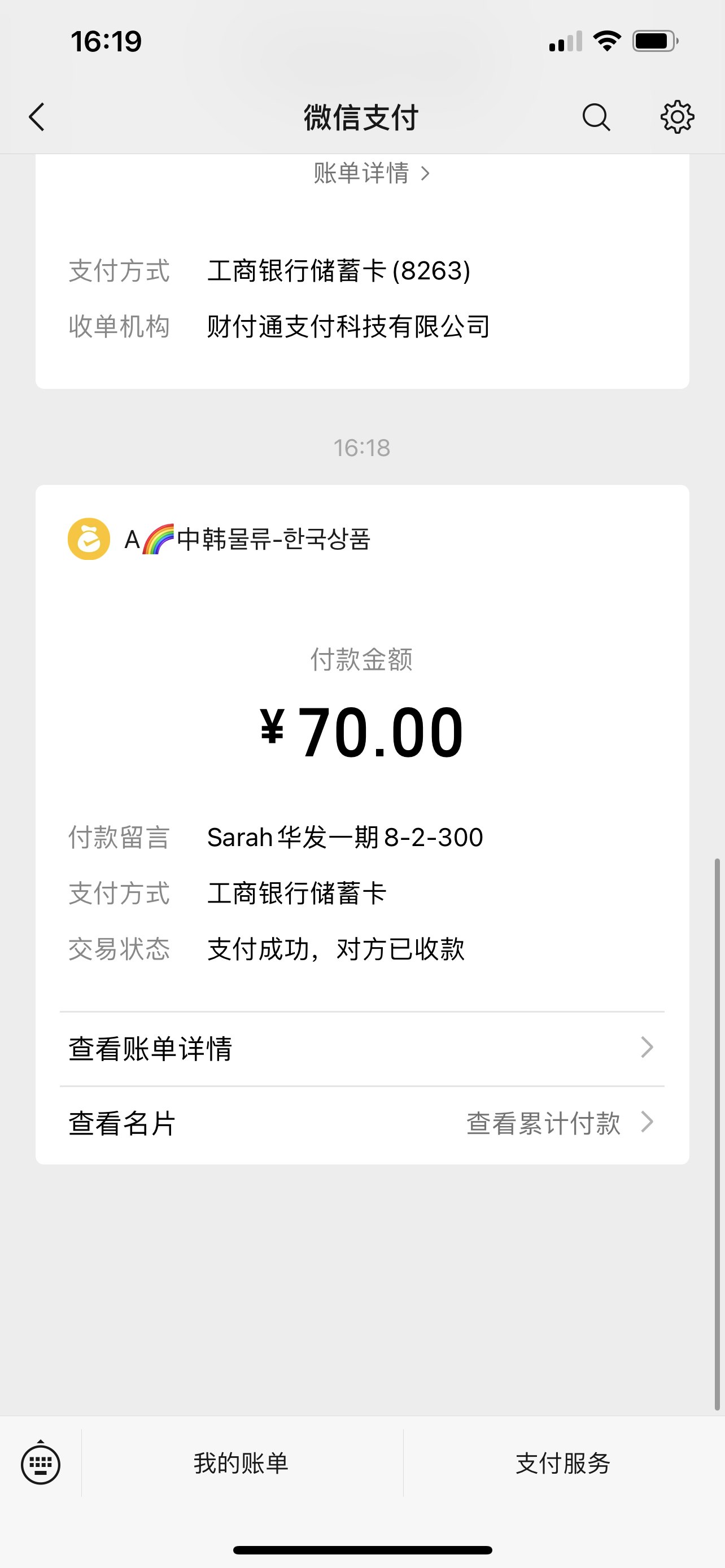
Task: Open 查看账单详情 row
Action: tap(362, 1048)
